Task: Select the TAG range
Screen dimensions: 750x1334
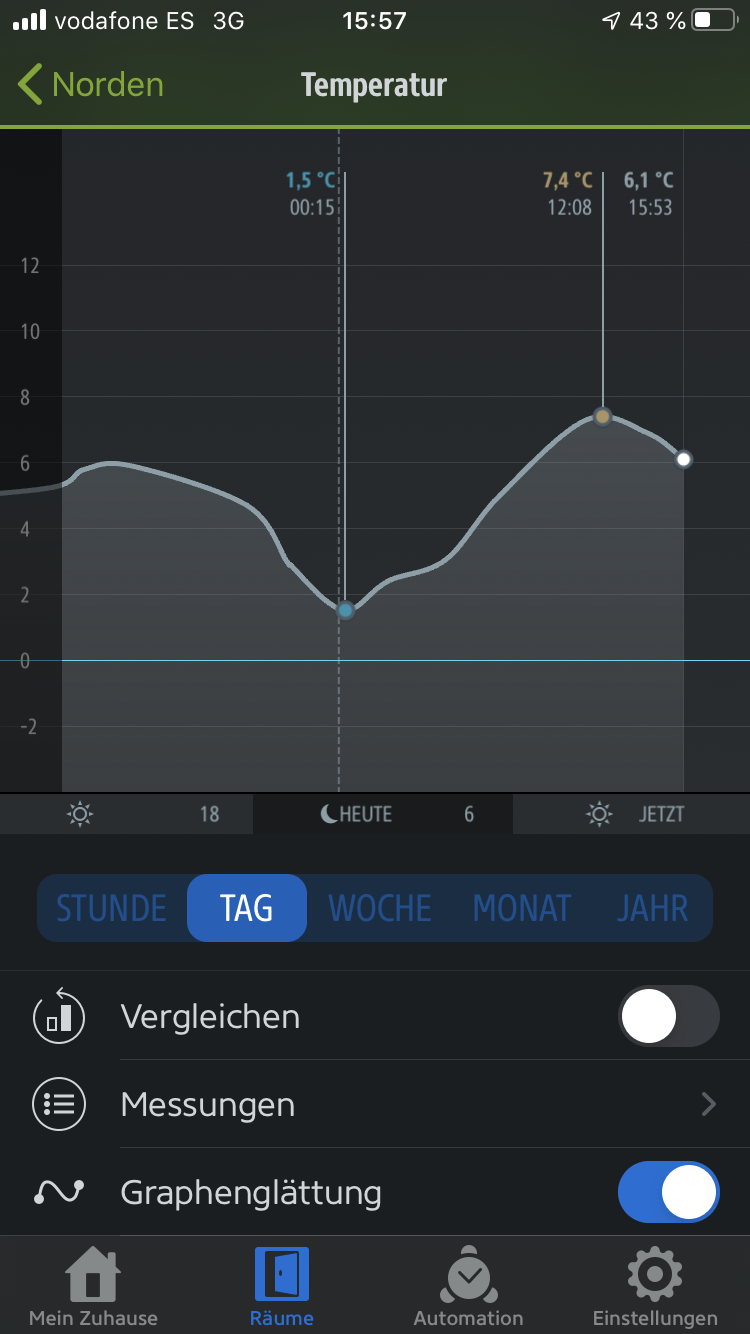Action: pos(246,908)
